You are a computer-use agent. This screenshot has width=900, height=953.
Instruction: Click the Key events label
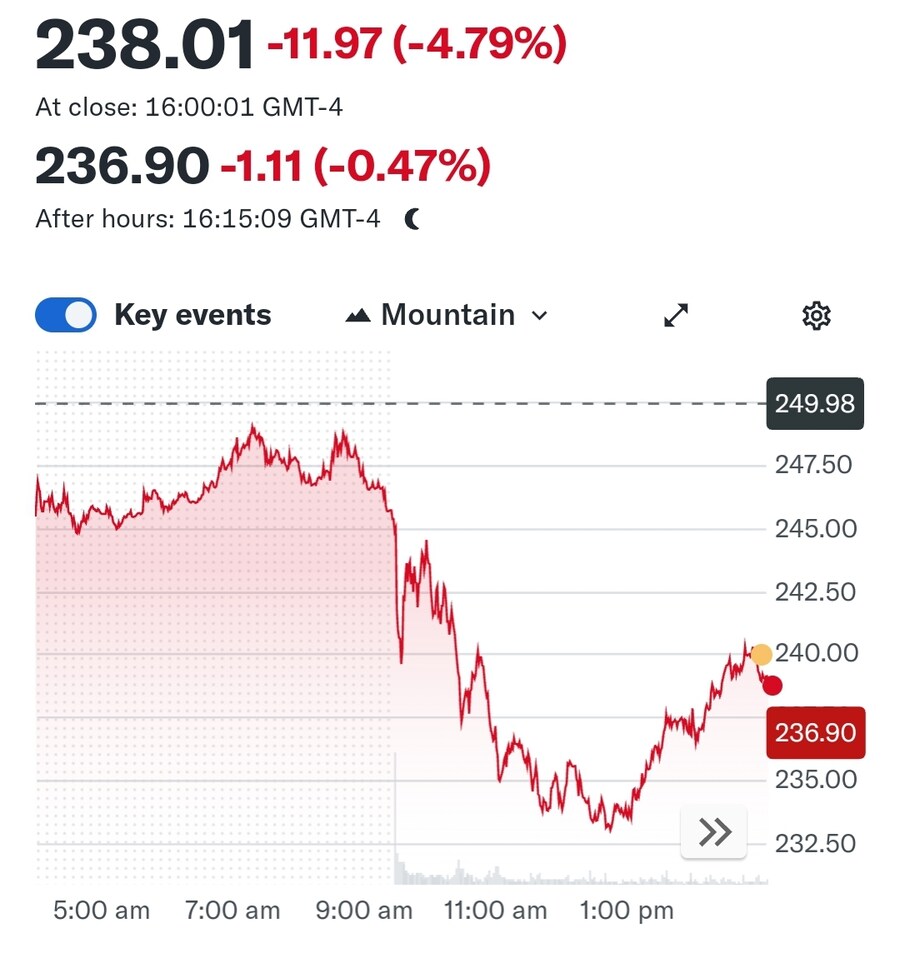click(192, 315)
